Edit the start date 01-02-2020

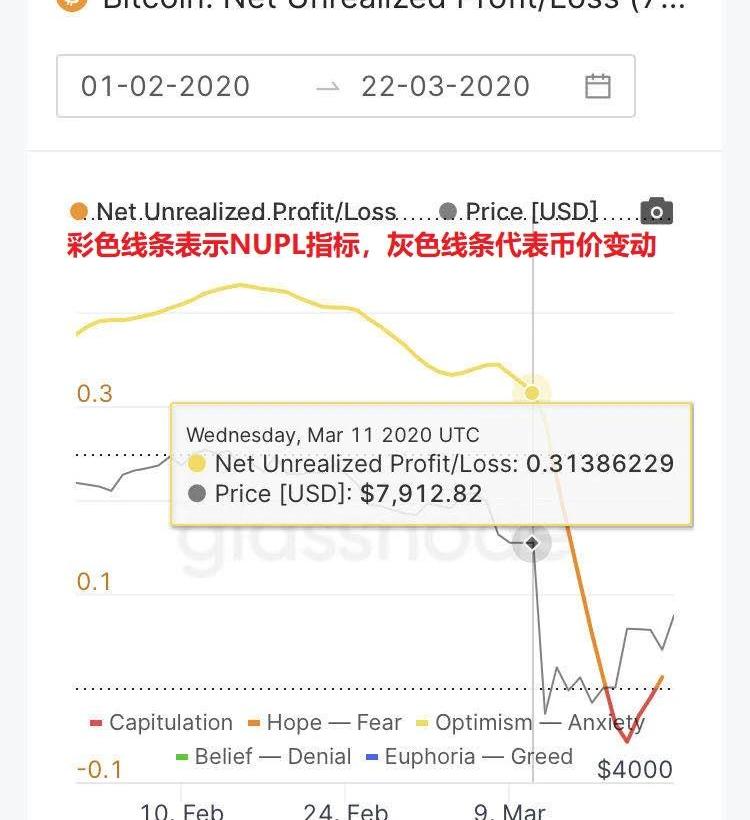tap(166, 86)
